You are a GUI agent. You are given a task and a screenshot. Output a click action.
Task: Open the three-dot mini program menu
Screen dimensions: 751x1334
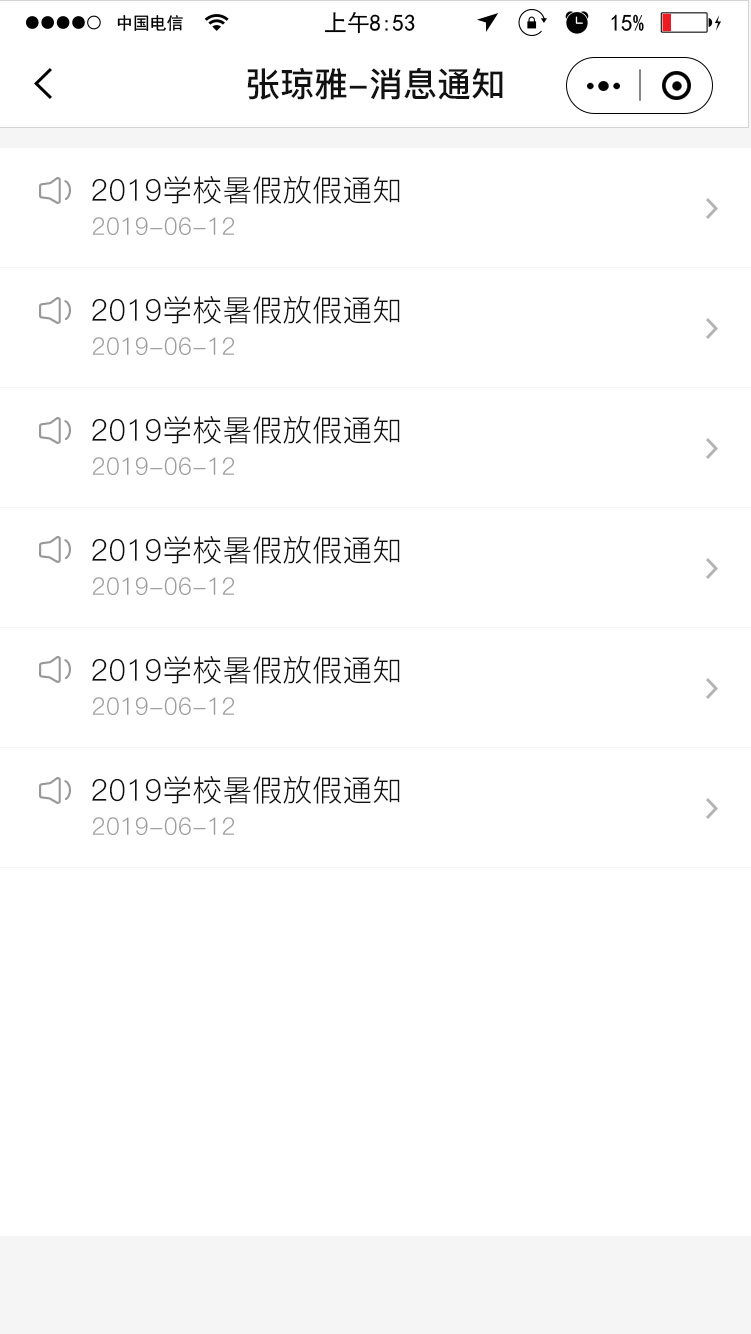point(603,86)
